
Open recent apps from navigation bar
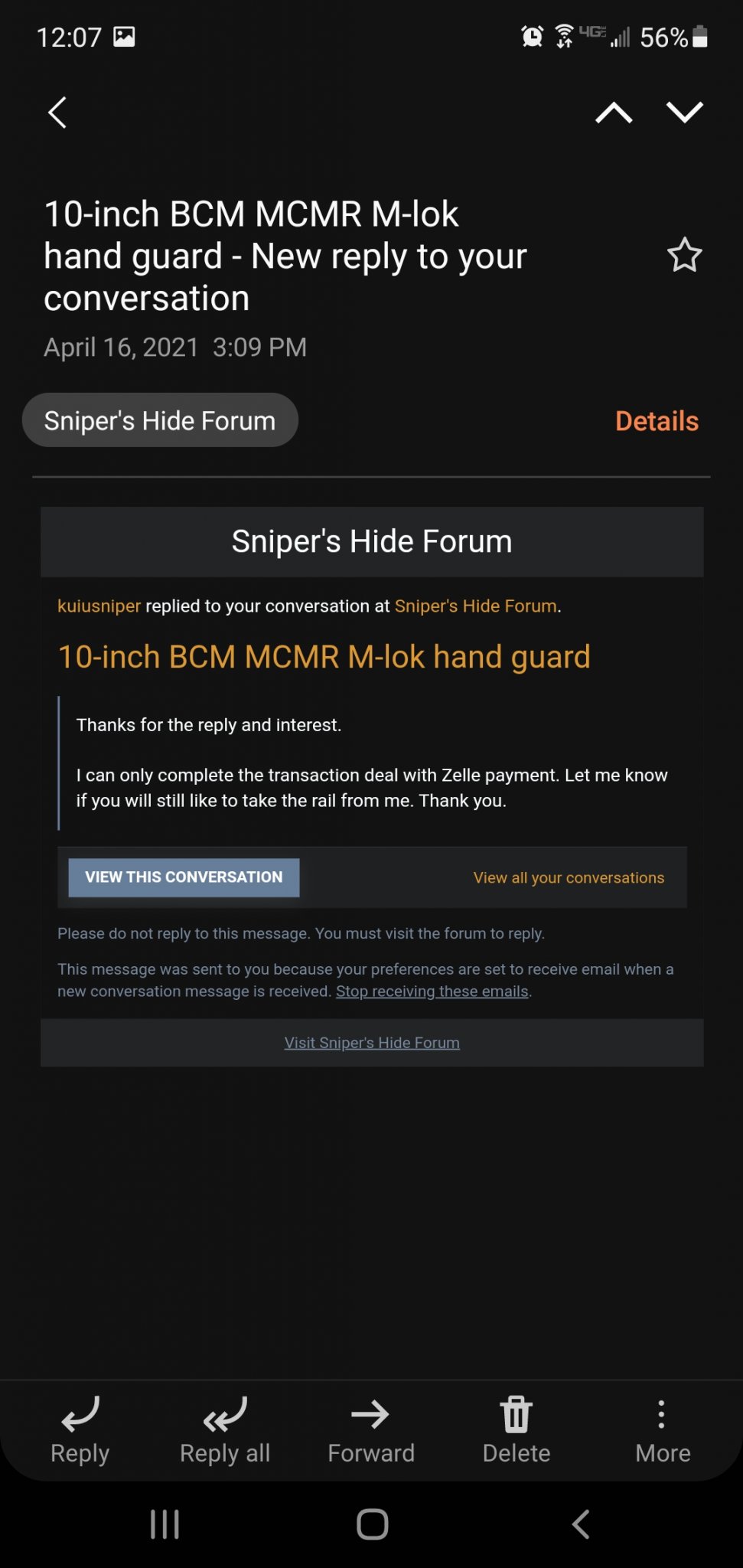(x=165, y=1524)
